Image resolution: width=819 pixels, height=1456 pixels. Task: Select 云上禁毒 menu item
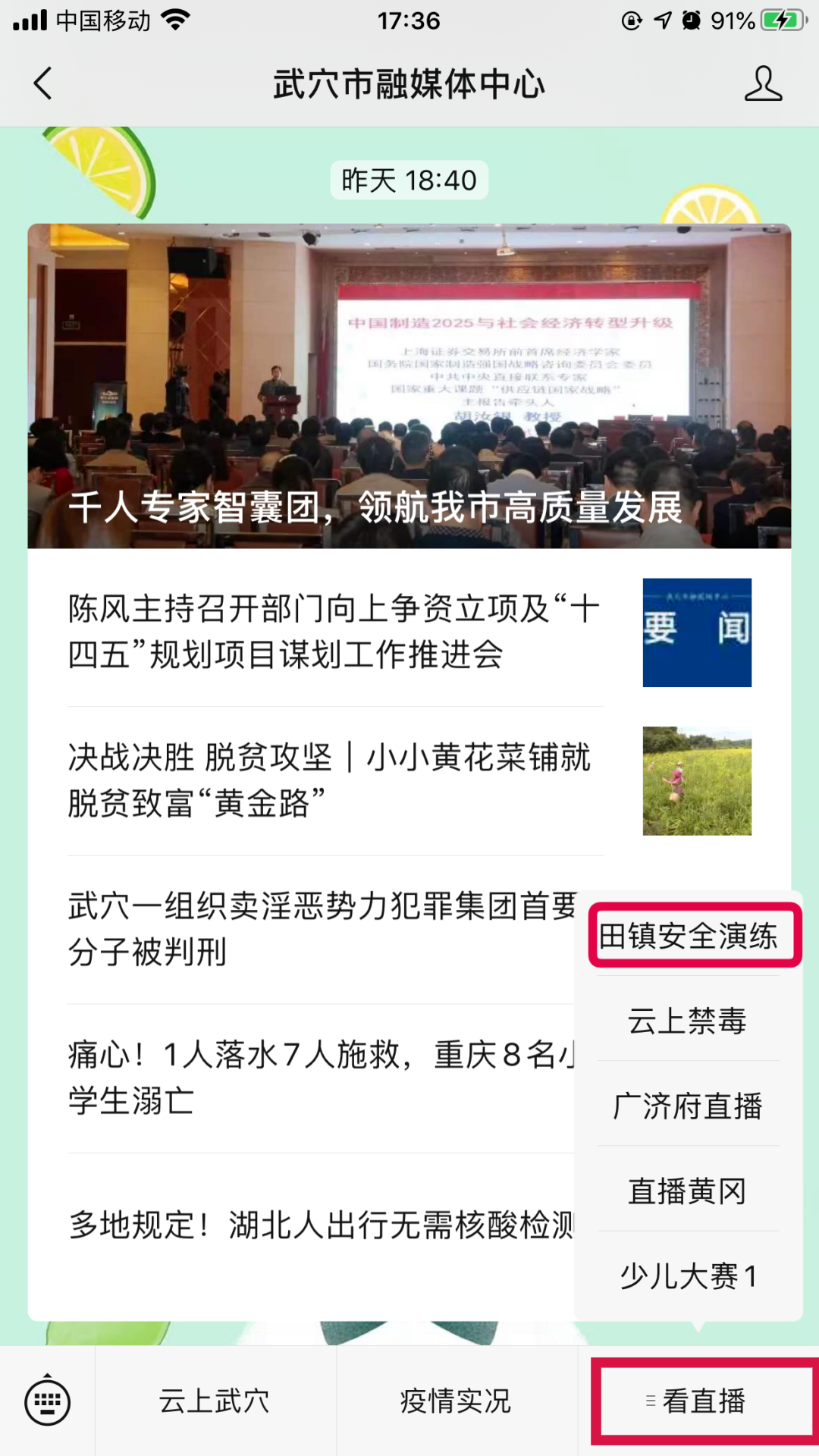coord(687,1021)
